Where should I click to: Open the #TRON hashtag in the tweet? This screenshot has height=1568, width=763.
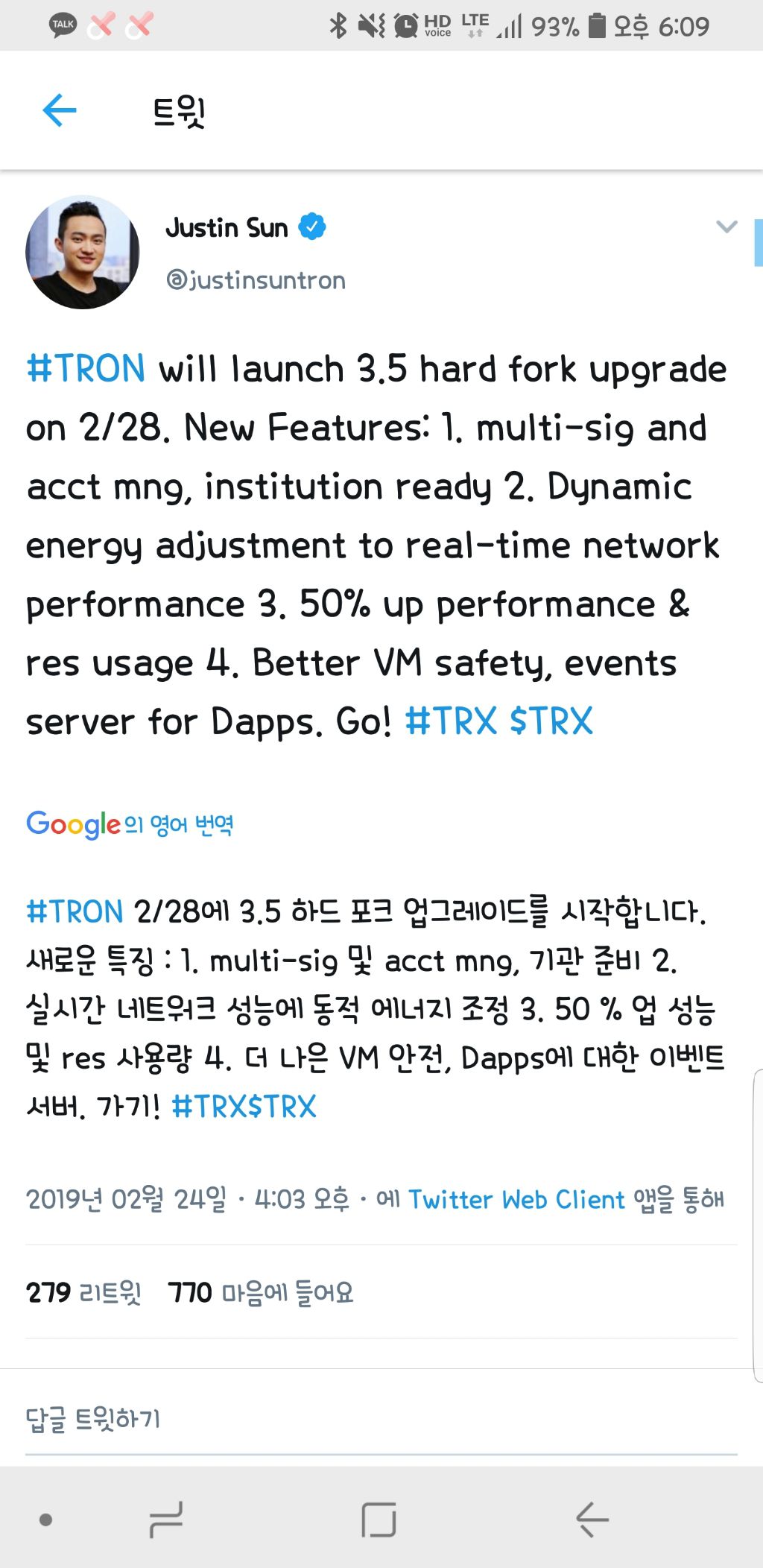pos(86,369)
